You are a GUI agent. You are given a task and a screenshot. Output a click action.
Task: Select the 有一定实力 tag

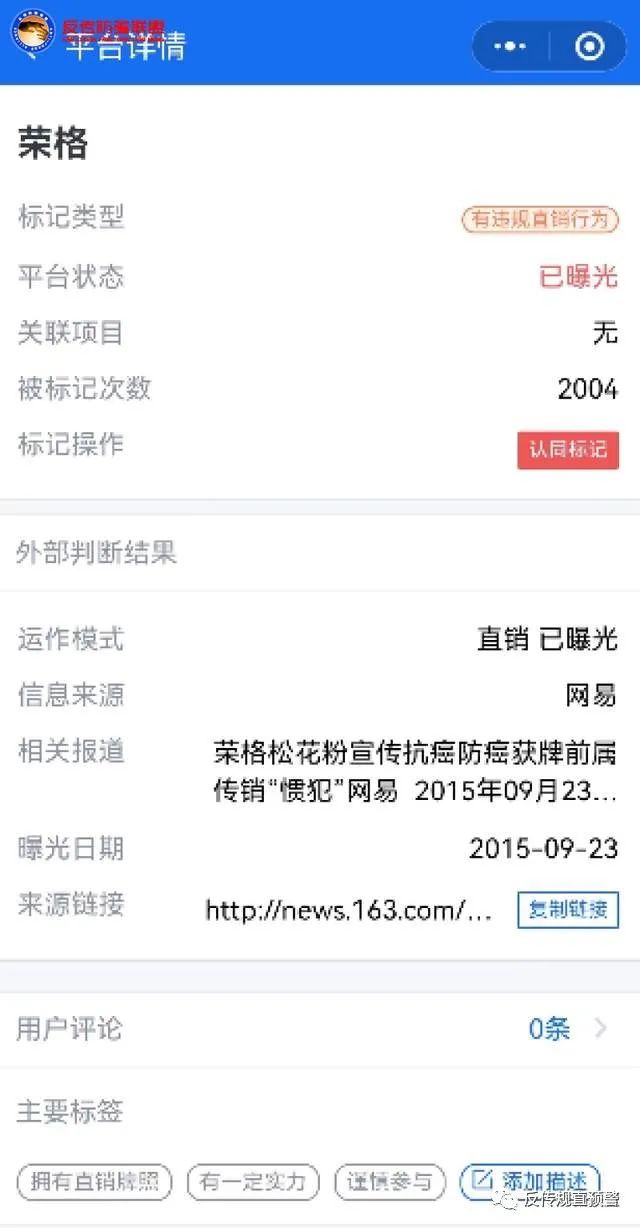252,1181
